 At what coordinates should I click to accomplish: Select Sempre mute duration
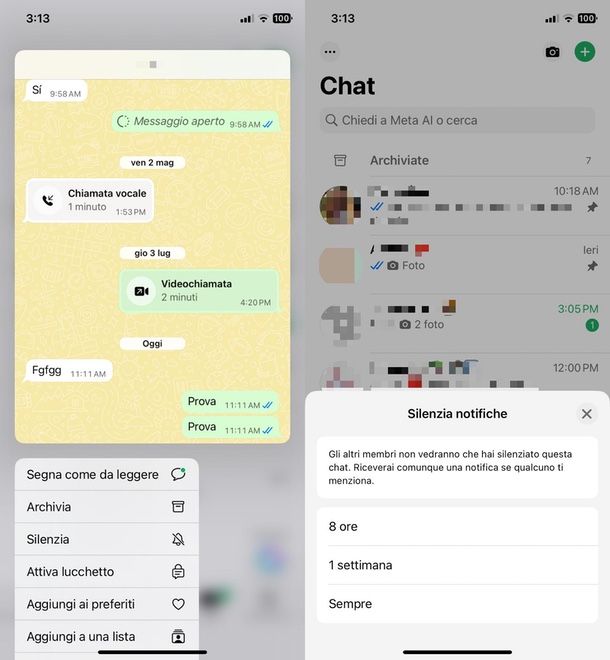point(457,604)
